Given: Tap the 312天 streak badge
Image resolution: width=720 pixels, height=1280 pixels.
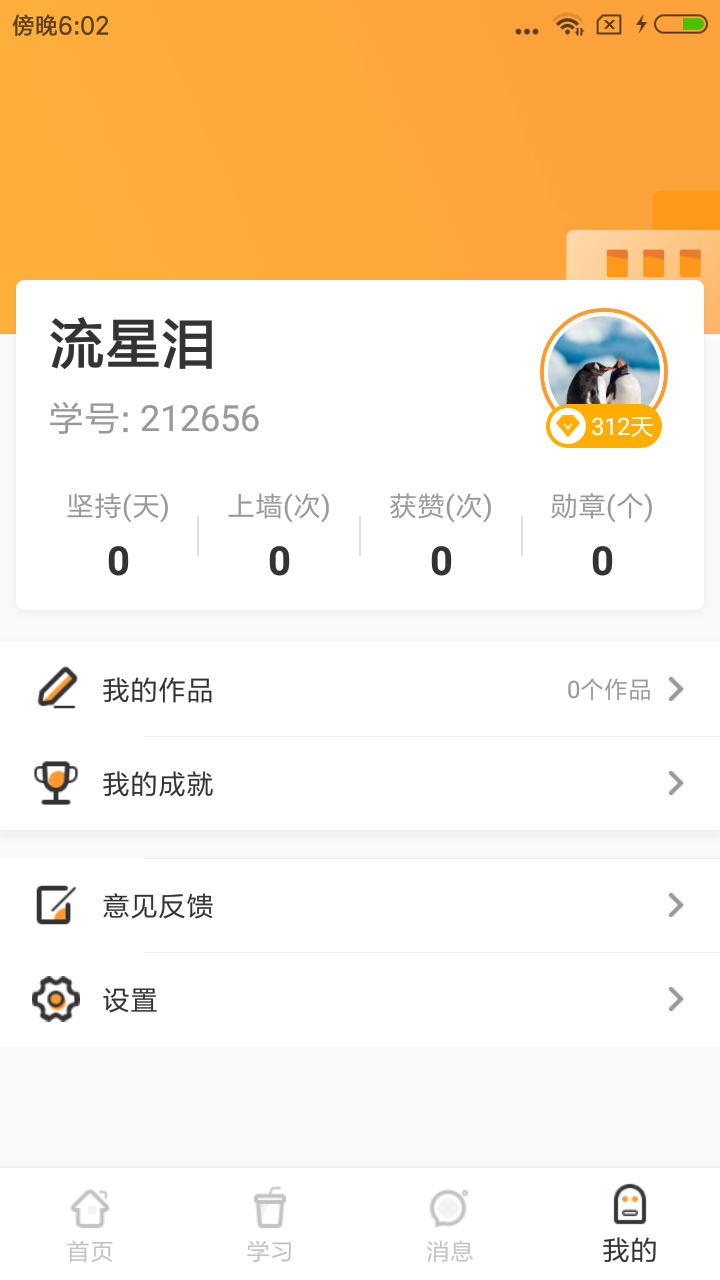Looking at the screenshot, I should pyautogui.click(x=603, y=426).
